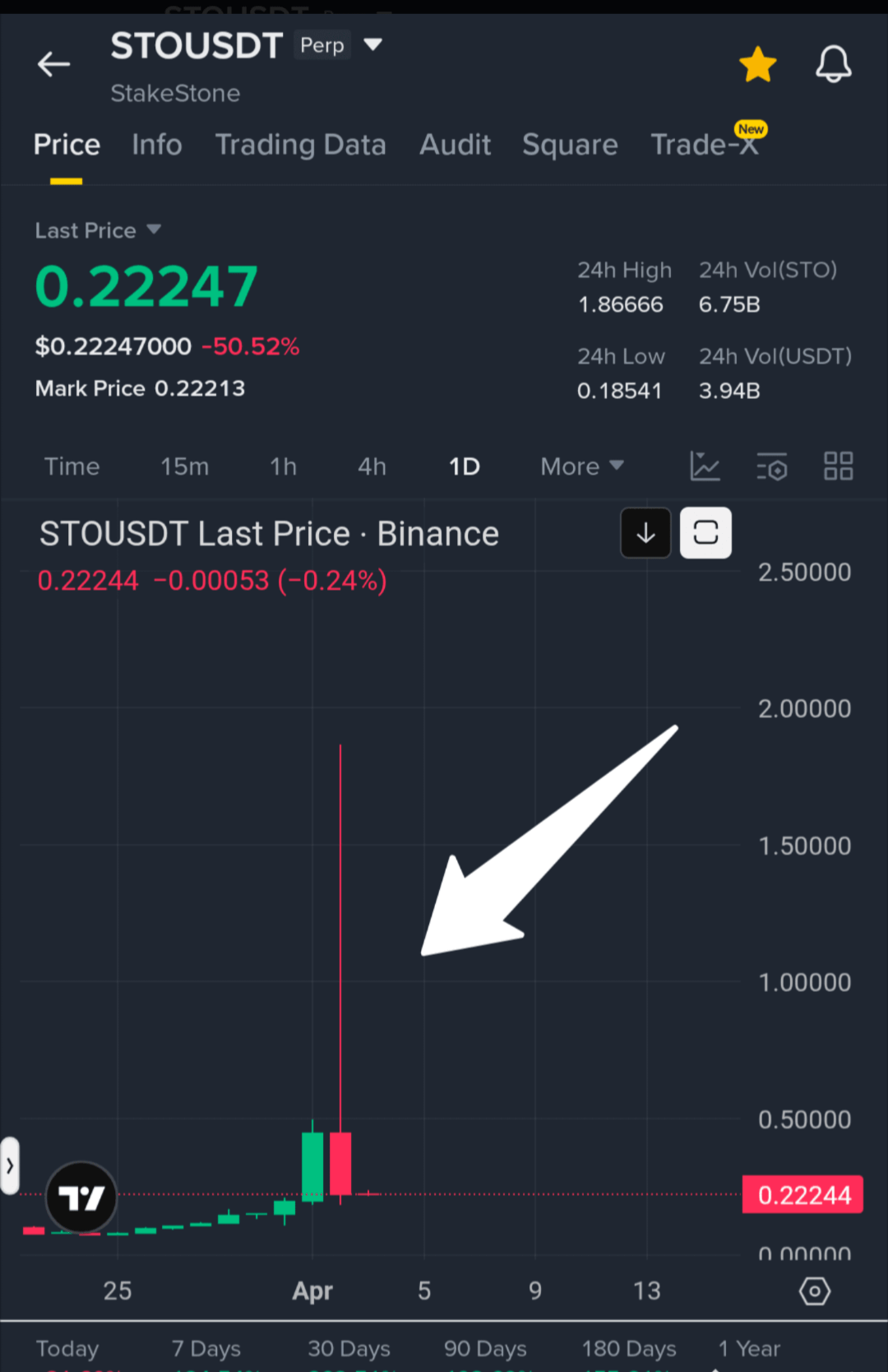Go back using the arrow icon
Screen dimensions: 888x1372
point(54,64)
